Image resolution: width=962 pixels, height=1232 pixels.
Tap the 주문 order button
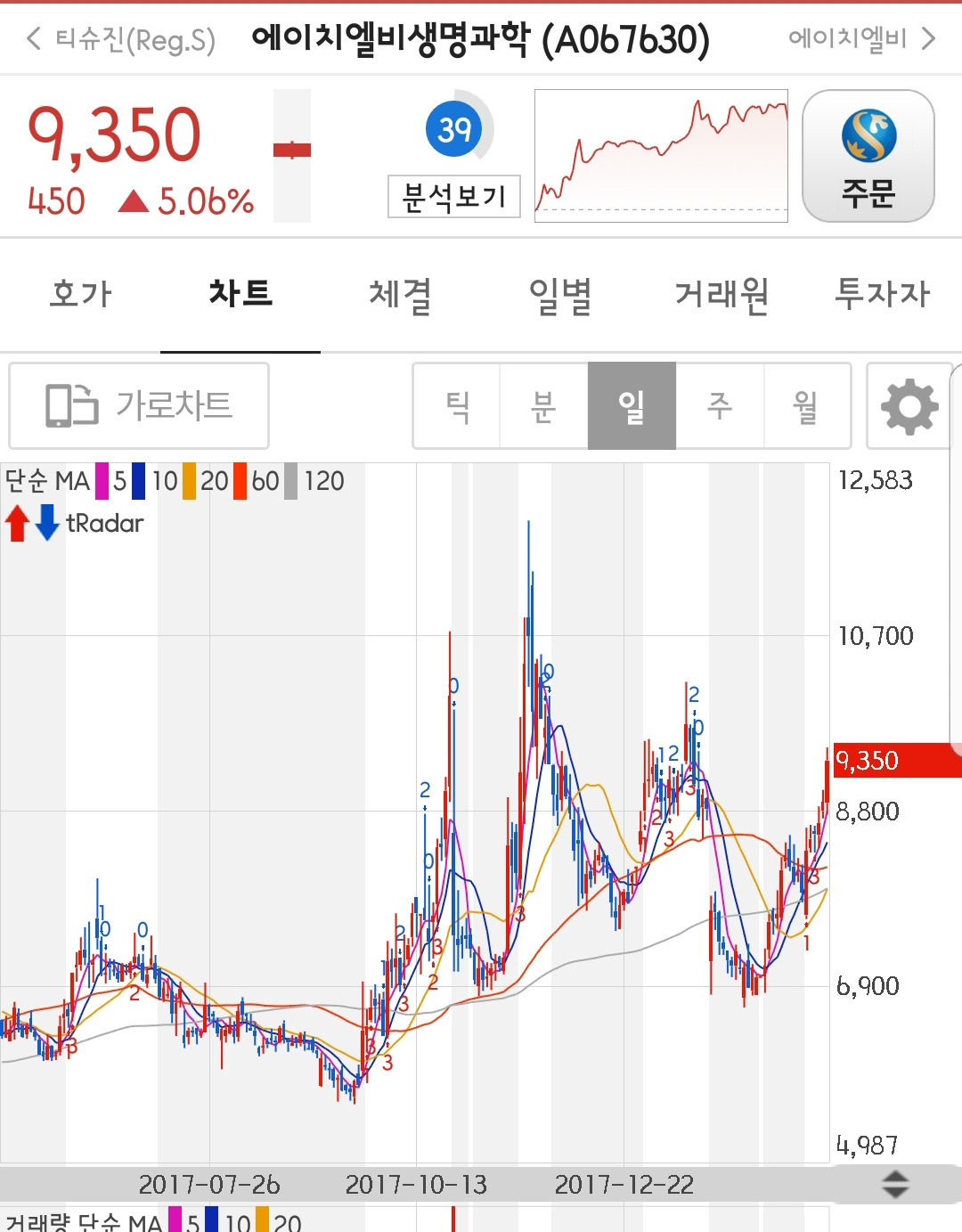868,156
